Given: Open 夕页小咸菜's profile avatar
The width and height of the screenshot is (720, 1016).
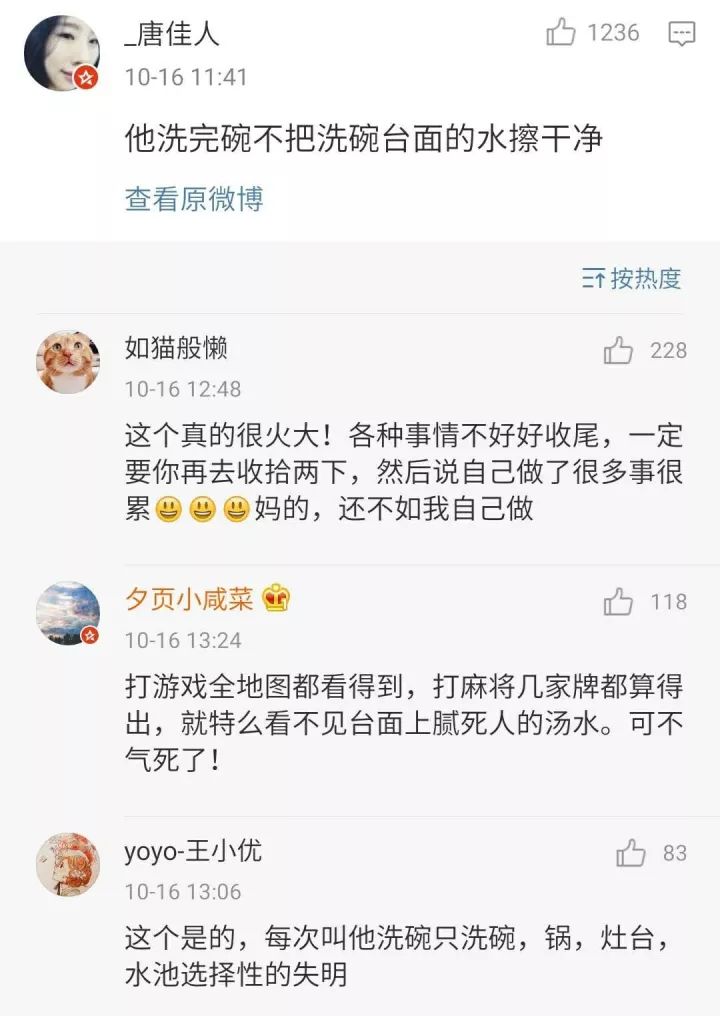Looking at the screenshot, I should pyautogui.click(x=68, y=613).
